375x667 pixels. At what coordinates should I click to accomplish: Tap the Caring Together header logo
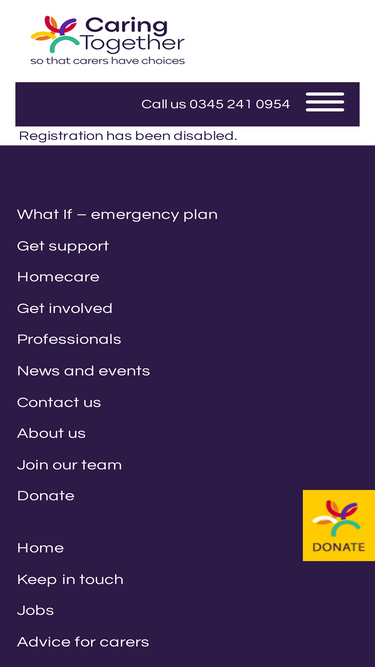coord(108,40)
